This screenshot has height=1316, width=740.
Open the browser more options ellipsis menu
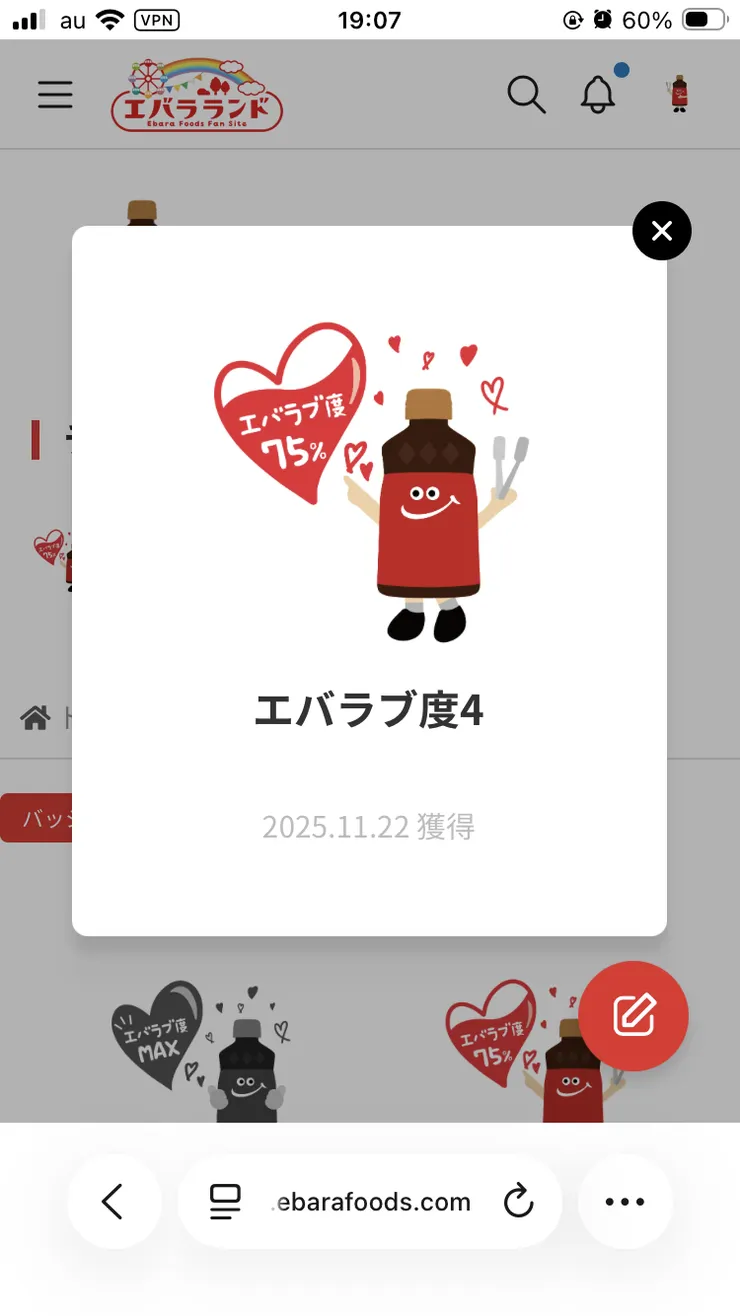click(625, 1203)
